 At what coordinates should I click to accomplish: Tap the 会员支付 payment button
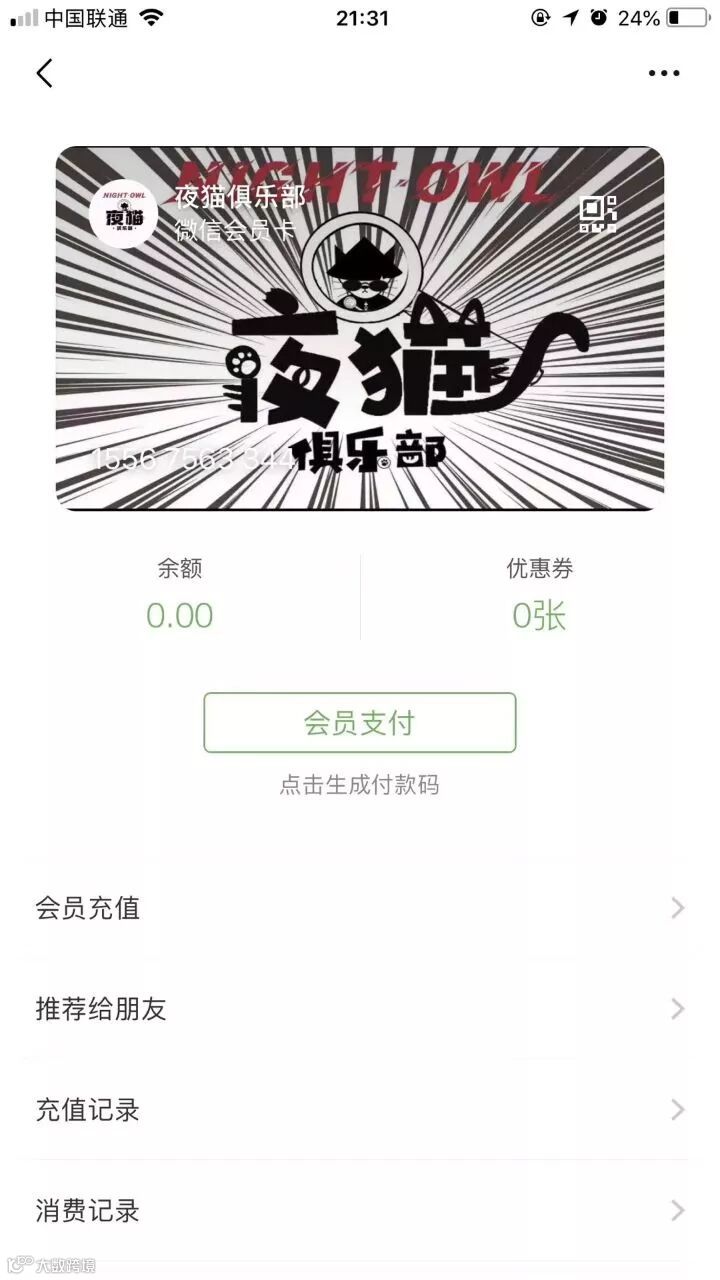click(360, 723)
